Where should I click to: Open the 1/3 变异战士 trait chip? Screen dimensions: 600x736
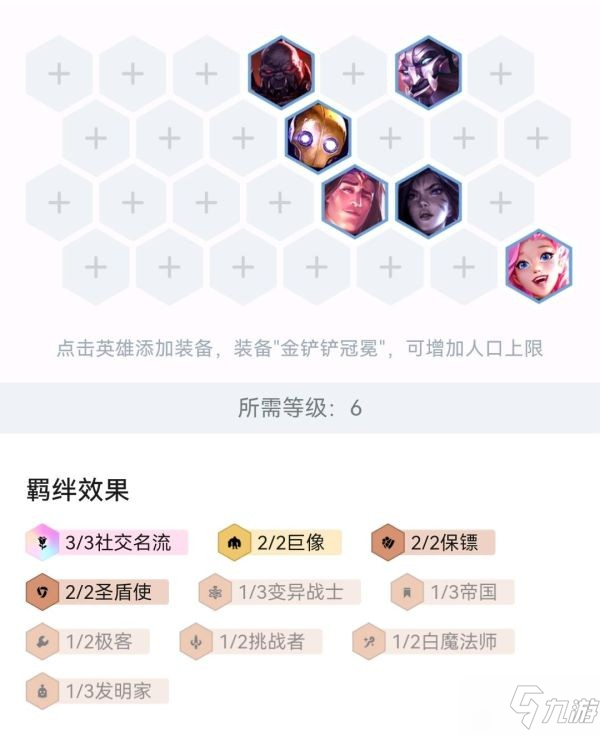click(x=279, y=592)
